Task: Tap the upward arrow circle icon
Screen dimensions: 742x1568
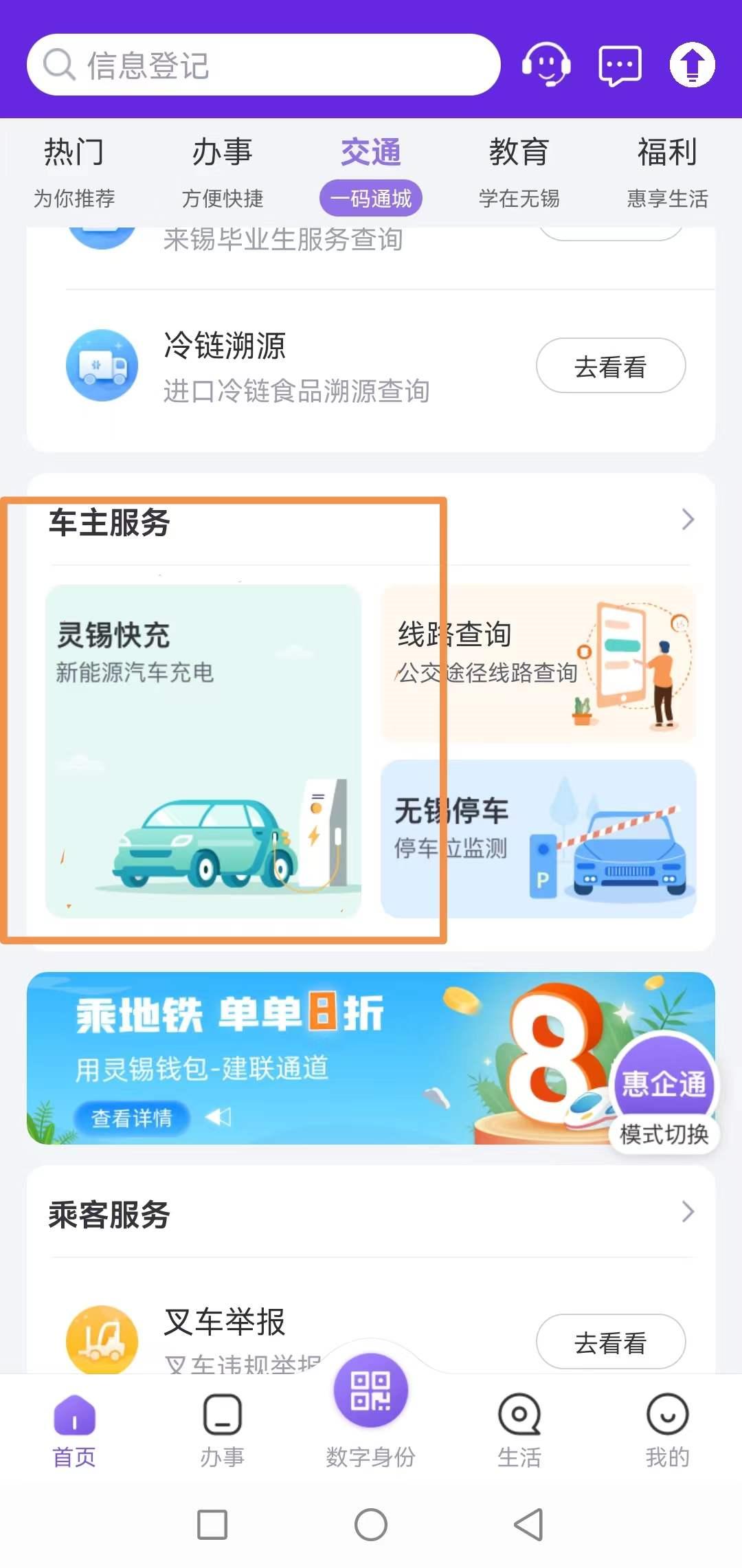Action: click(x=693, y=65)
